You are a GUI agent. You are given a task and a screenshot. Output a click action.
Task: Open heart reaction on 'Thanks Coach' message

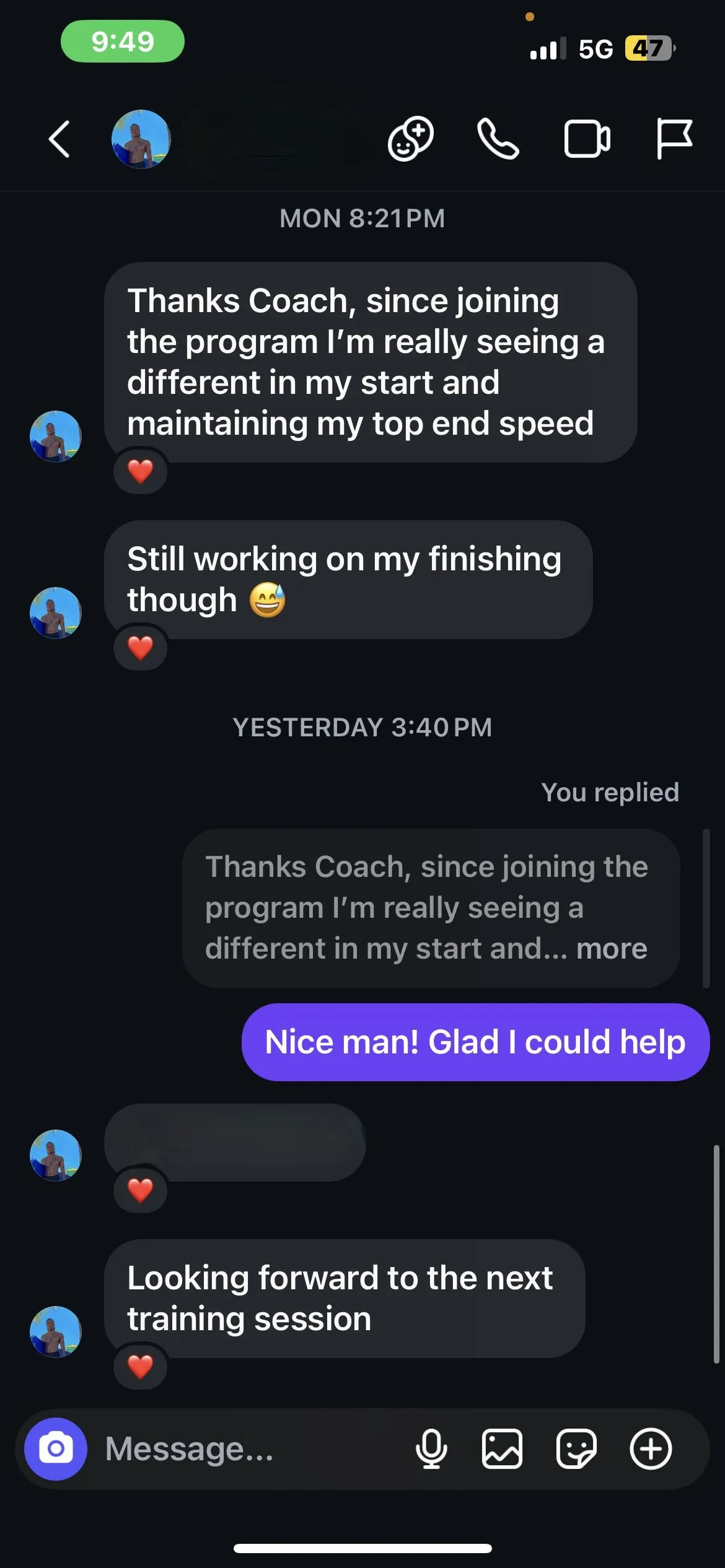click(140, 471)
